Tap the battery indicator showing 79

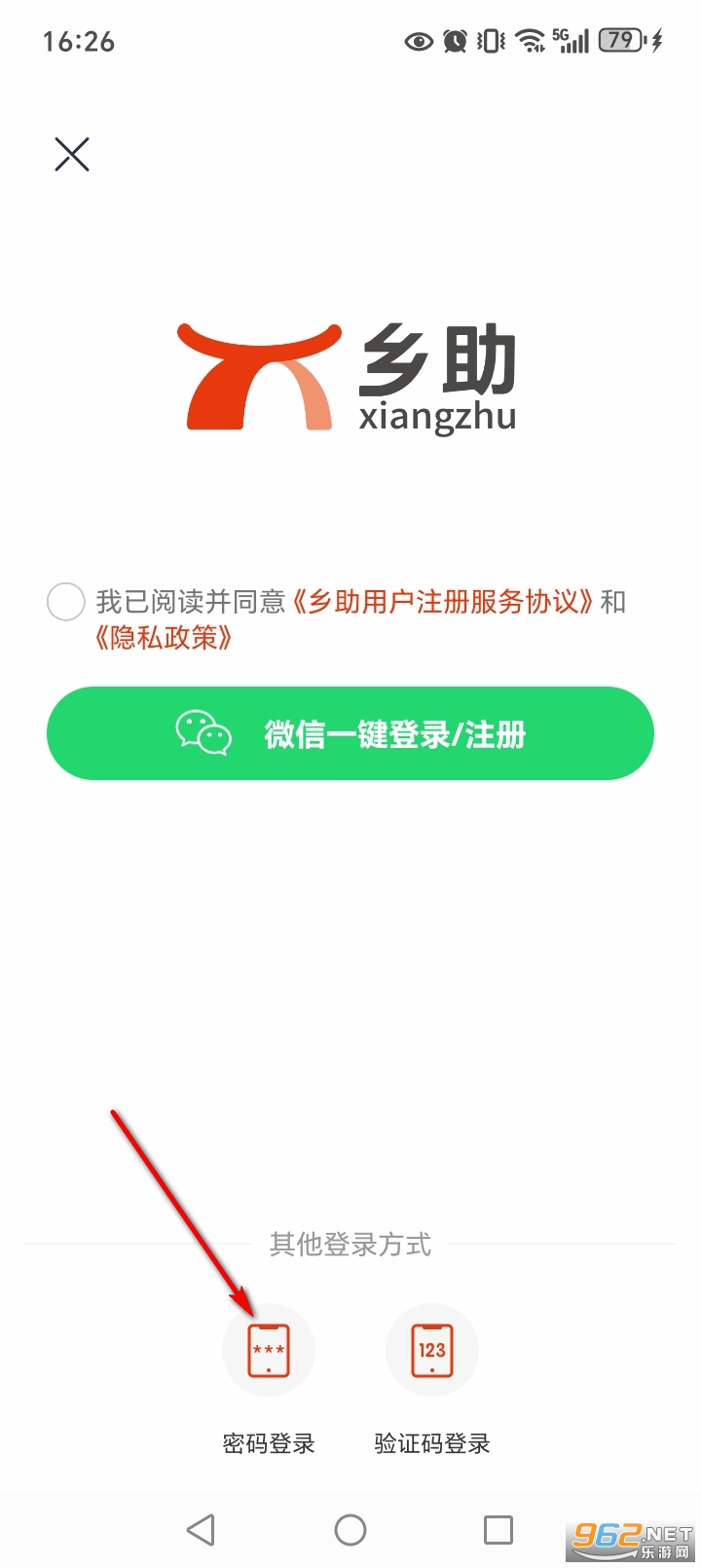[x=620, y=41]
